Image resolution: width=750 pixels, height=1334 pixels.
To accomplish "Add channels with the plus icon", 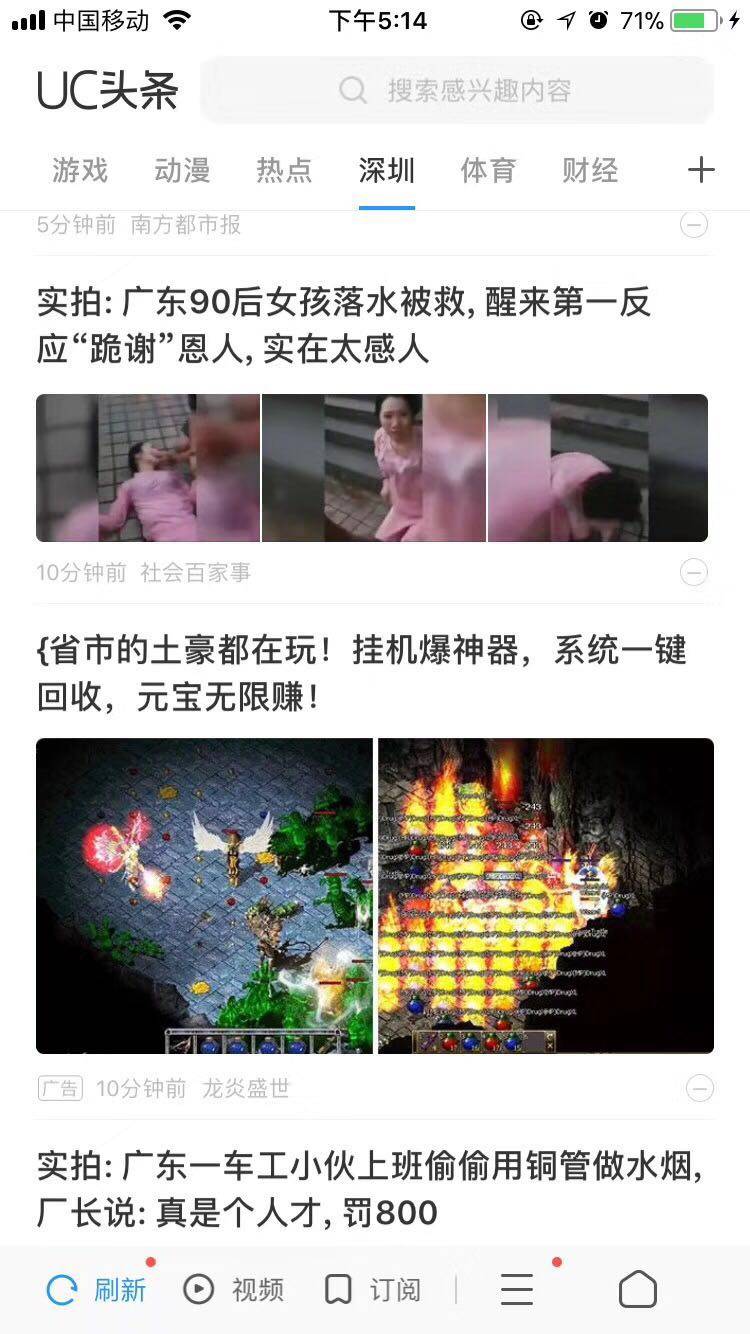I will click(701, 171).
